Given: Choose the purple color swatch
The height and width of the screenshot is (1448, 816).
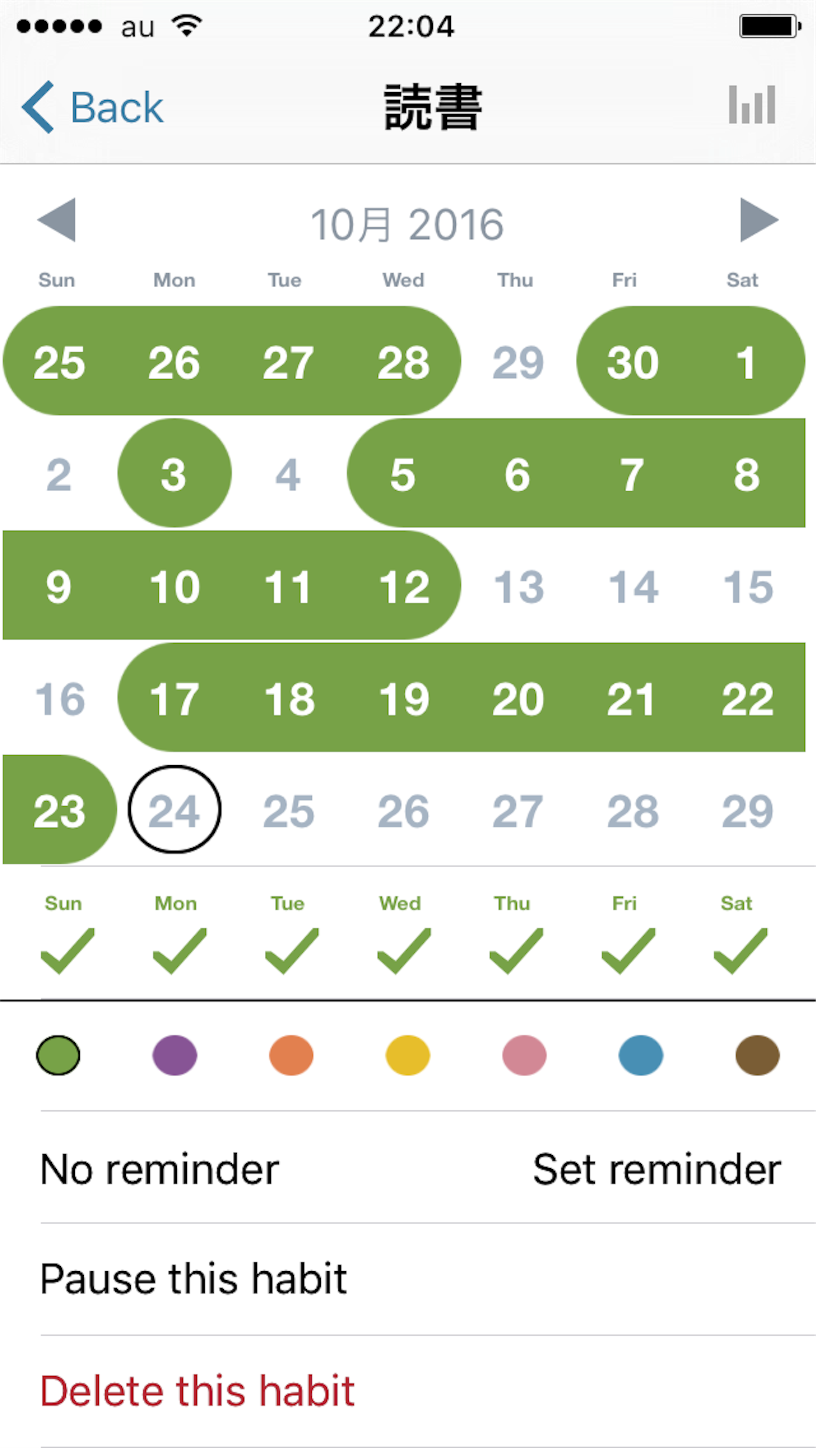Looking at the screenshot, I should pos(175,1055).
